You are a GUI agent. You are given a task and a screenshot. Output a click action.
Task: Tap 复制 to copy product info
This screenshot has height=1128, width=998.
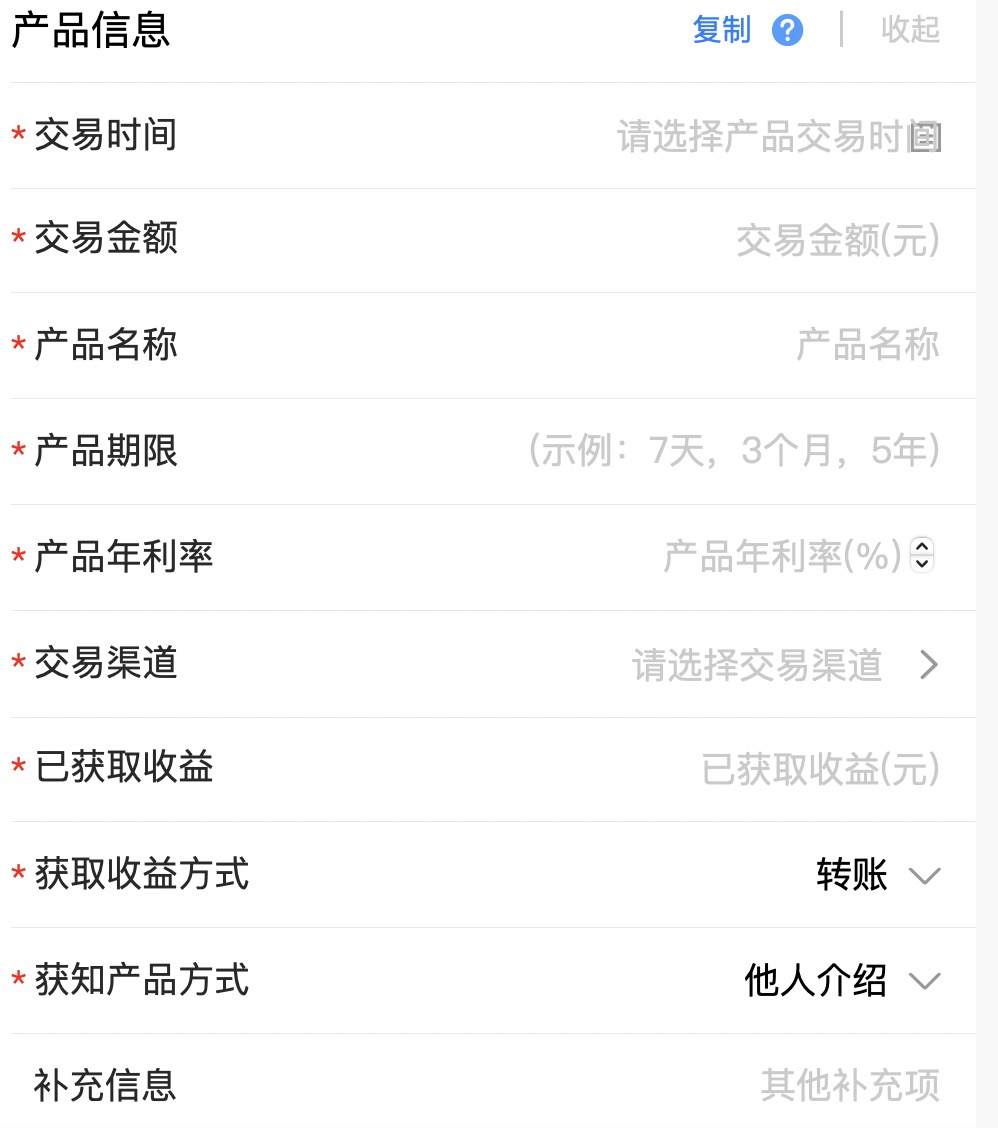[x=721, y=30]
